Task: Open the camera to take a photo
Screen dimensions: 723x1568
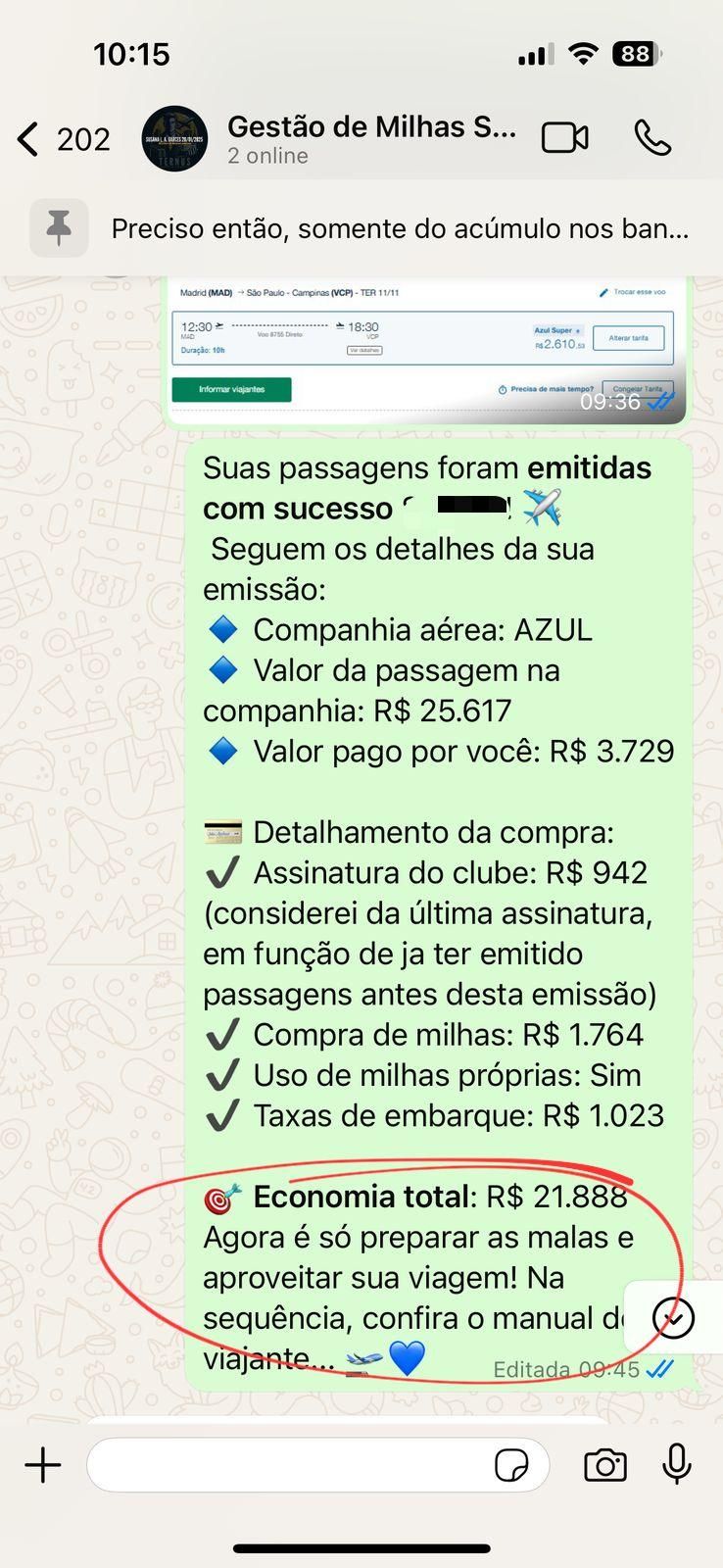Action: [605, 1465]
